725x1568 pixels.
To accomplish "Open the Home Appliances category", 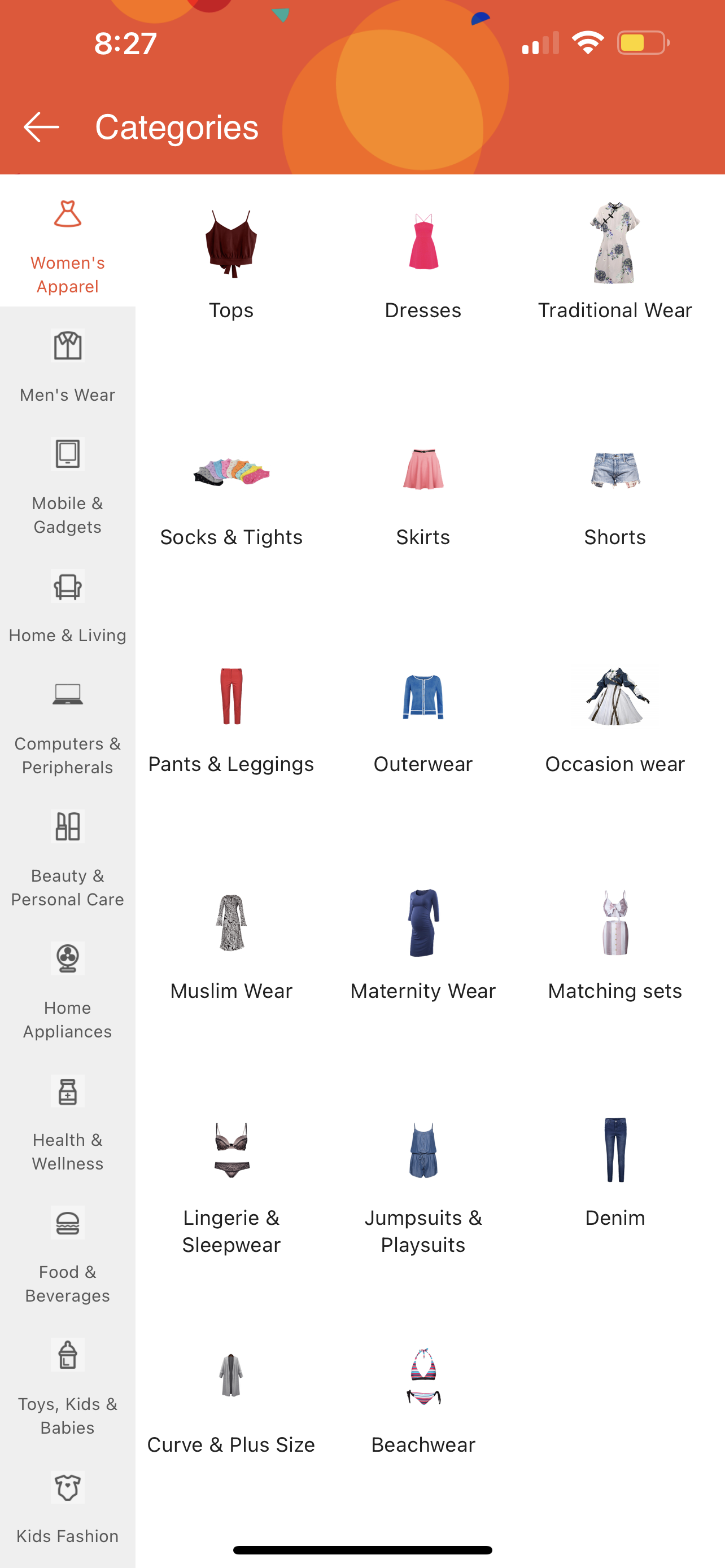I will tap(68, 991).
